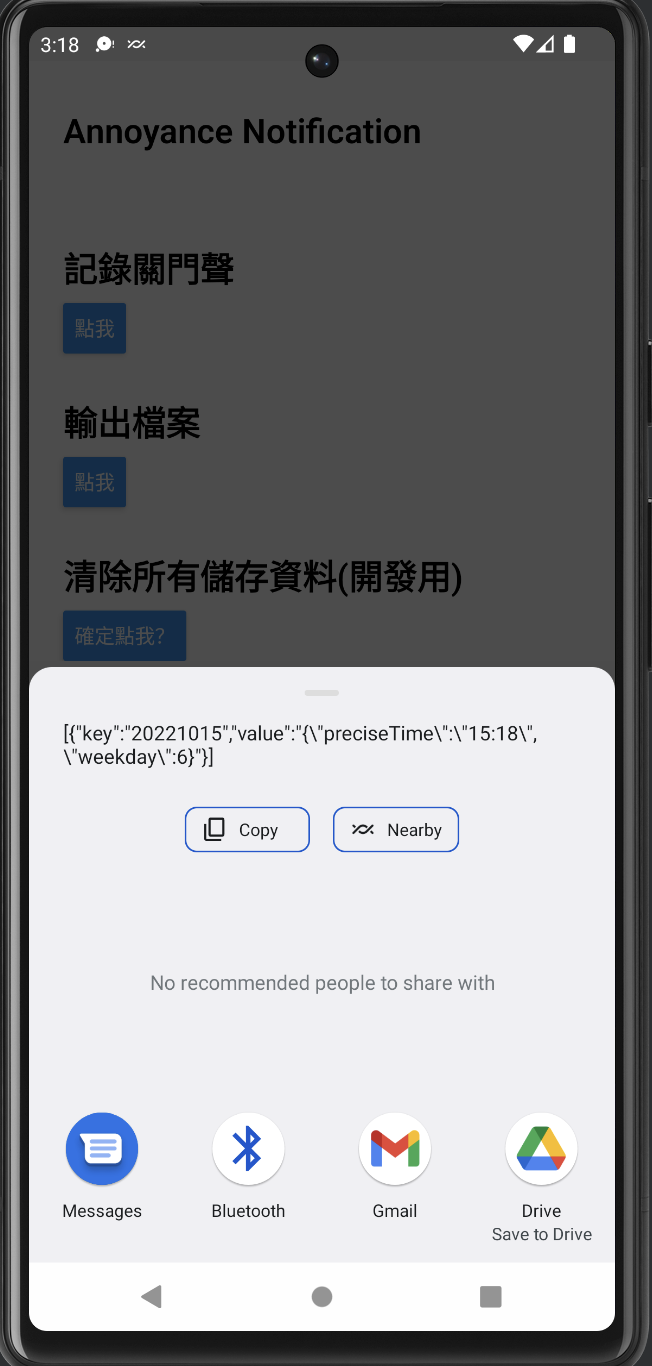Go to the home screen
The height and width of the screenshot is (1366, 652).
[x=322, y=1297]
